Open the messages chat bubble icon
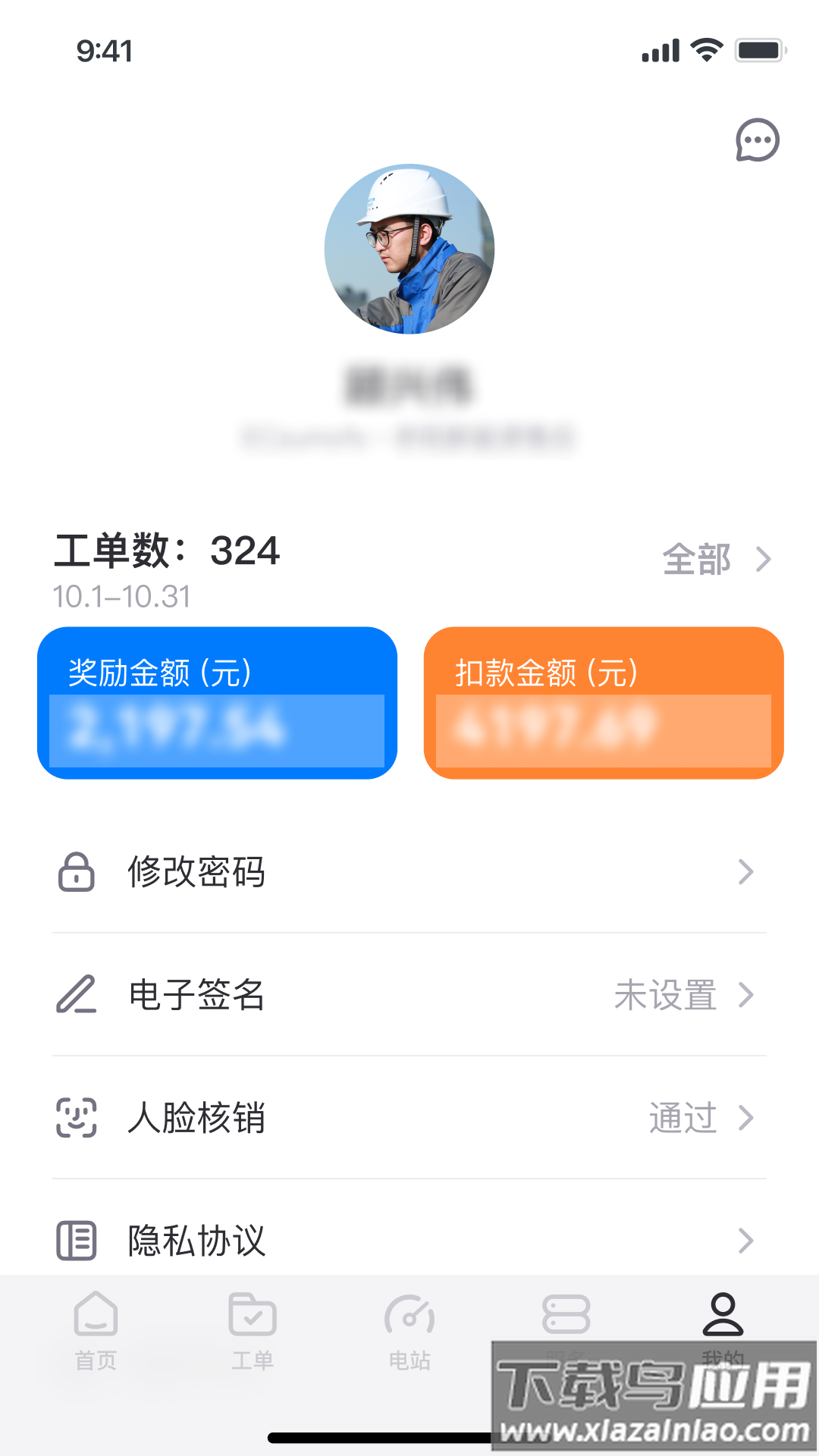819x1456 pixels. pos(757,140)
